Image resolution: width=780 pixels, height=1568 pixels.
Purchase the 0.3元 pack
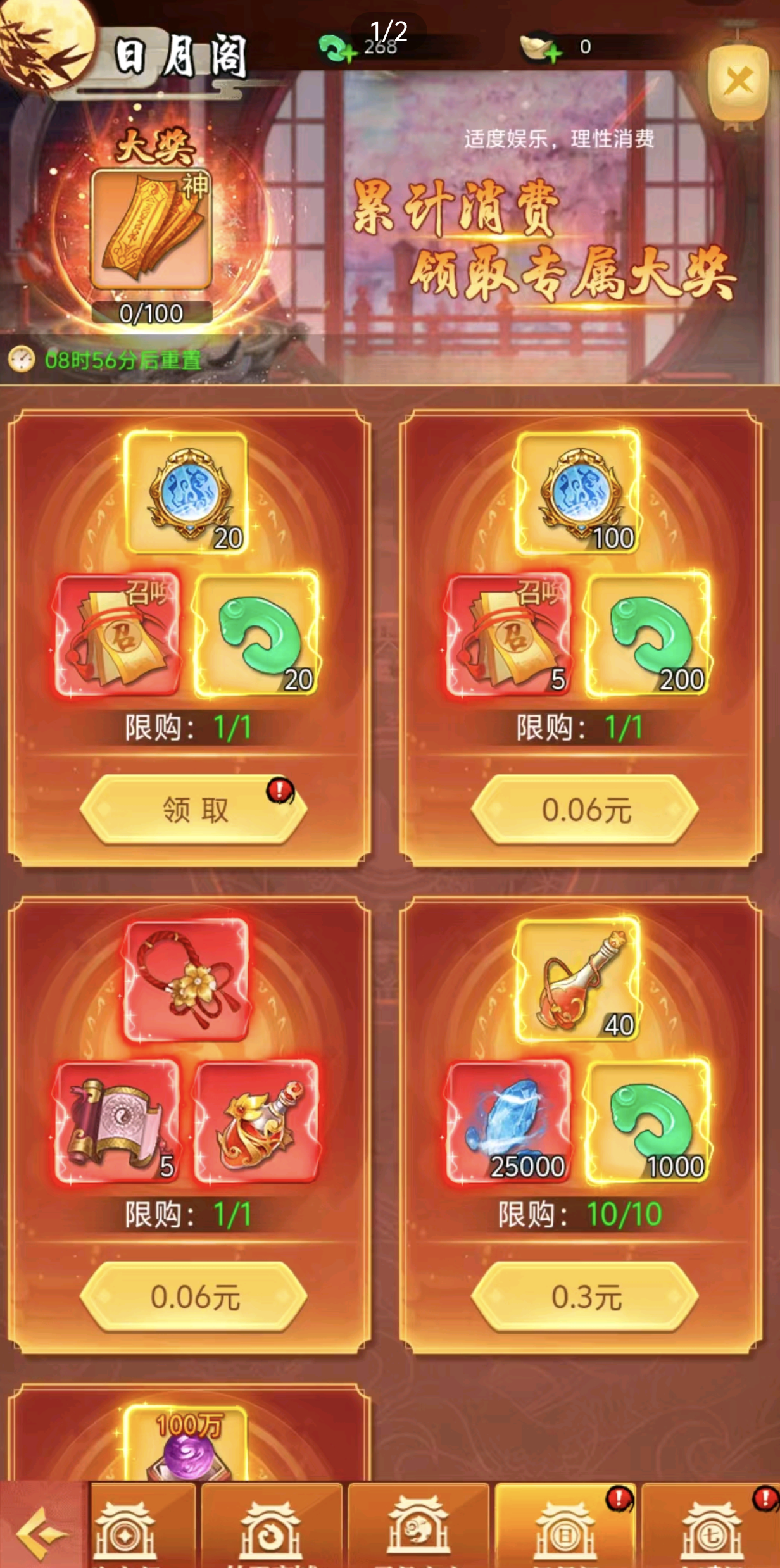click(x=585, y=1297)
